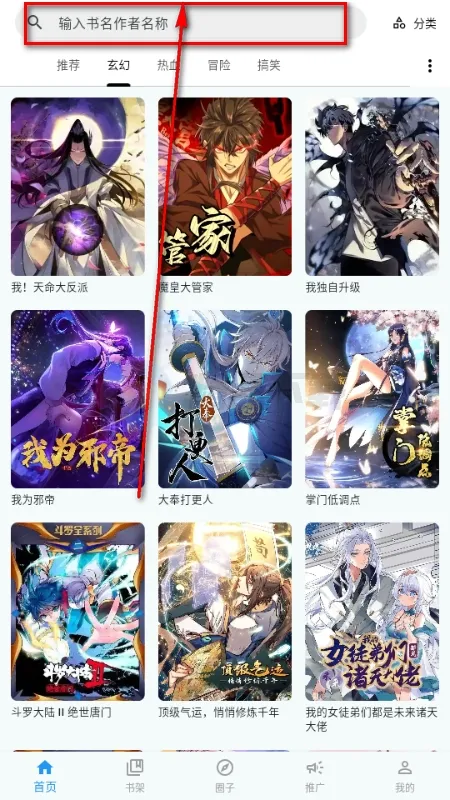Viewport: 450px width, 800px height.
Task: Open 顶级气运，悄悄修炼千年
Action: pos(224,621)
